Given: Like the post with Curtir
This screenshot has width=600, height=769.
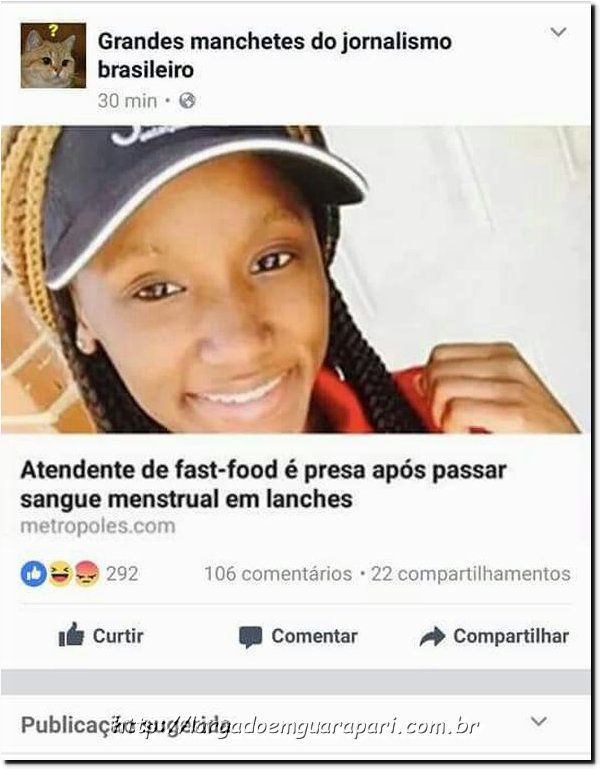Looking at the screenshot, I should click(101, 636).
